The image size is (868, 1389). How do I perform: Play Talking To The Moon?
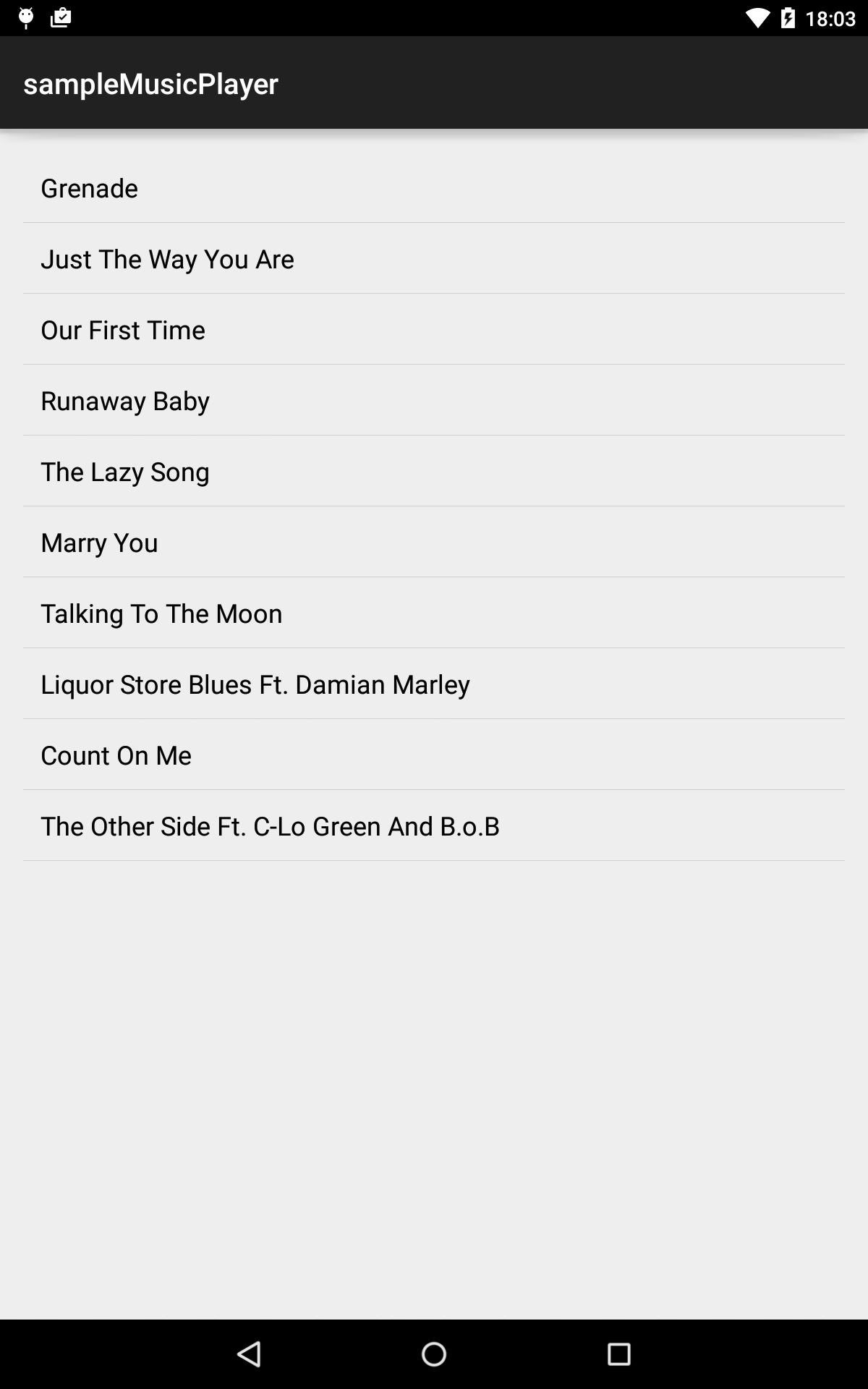pos(161,613)
